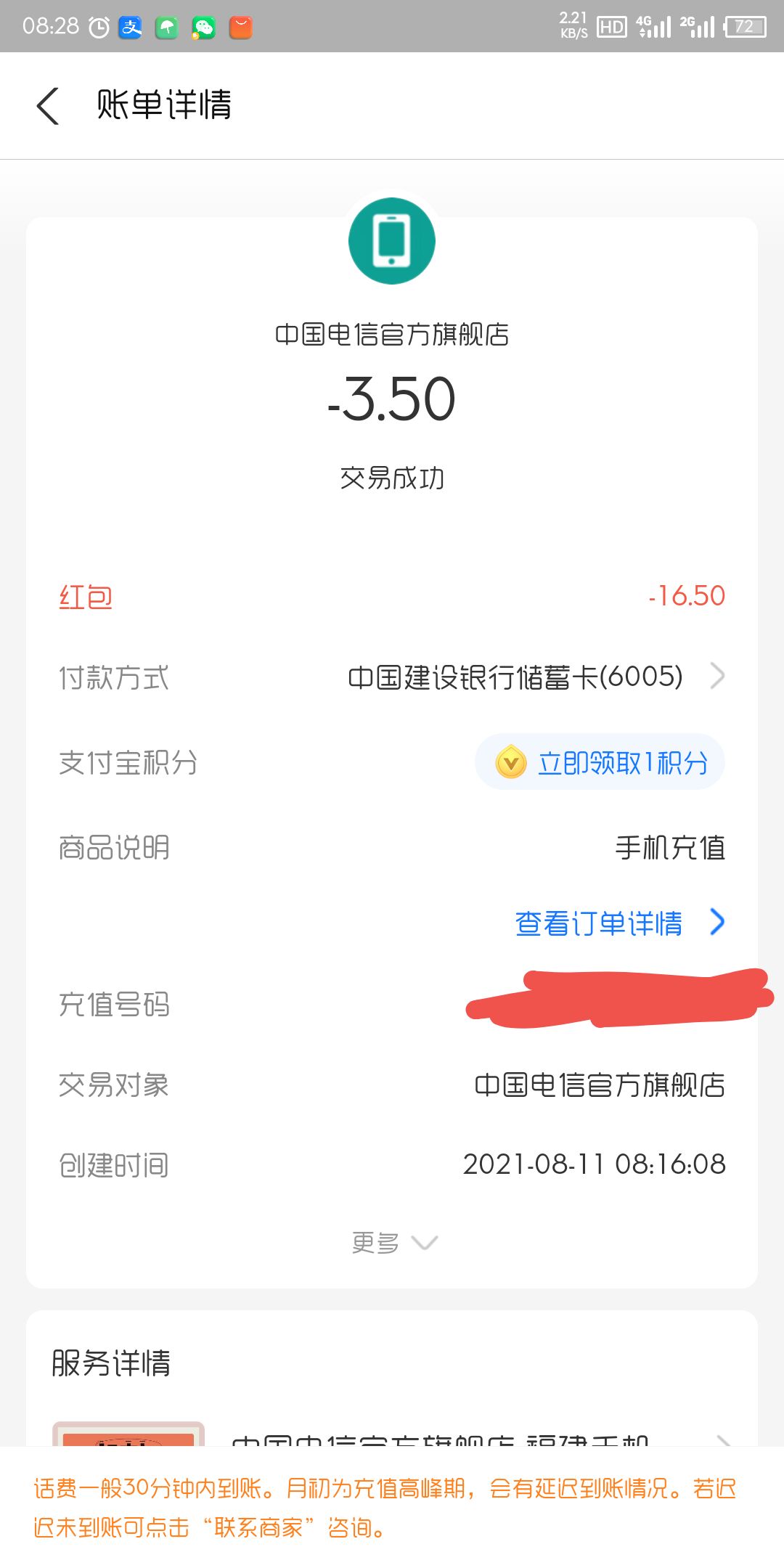Open 查看订单详情 link
784x1568 pixels.
pos(618,923)
